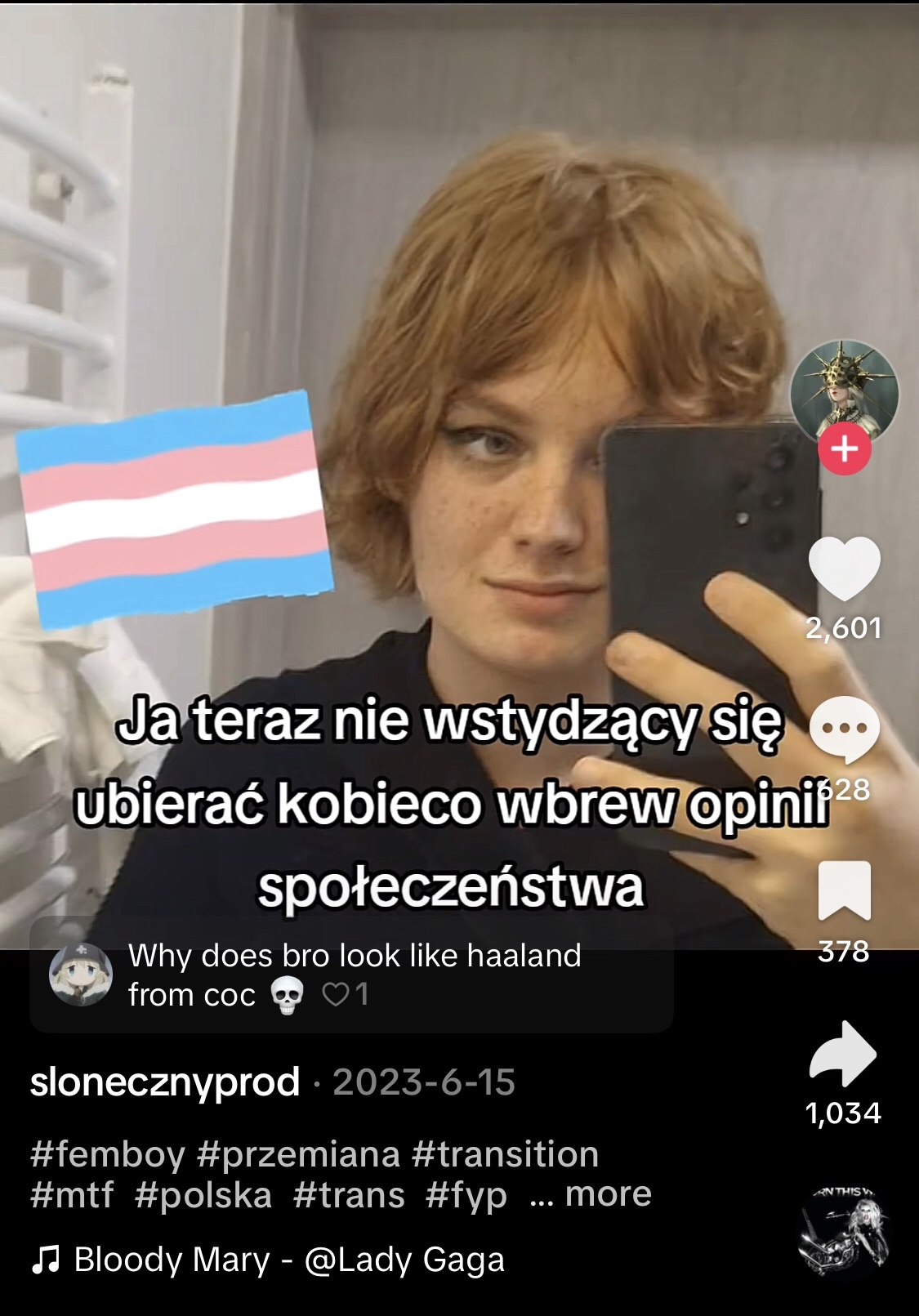Viewport: 919px width, 1316px height.
Task: Share the video using the arrow icon
Action: click(x=844, y=1054)
